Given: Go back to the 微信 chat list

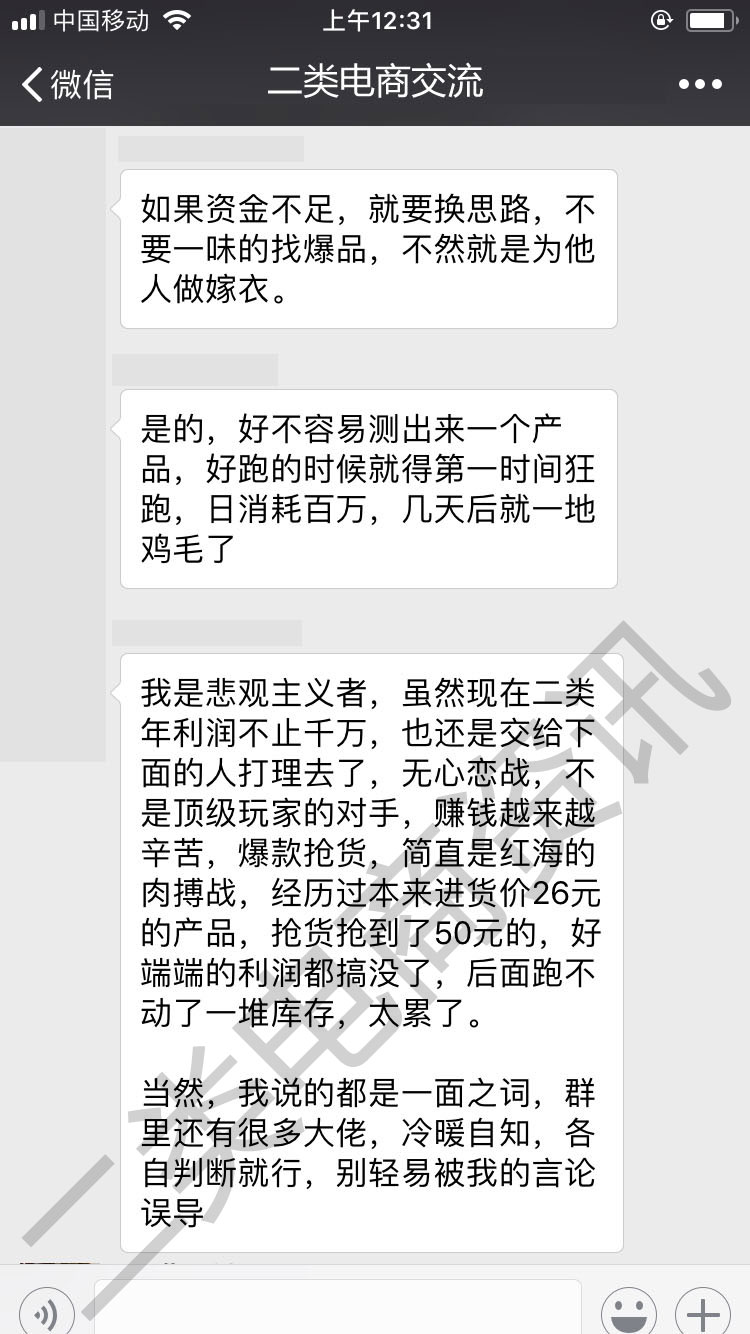Looking at the screenshot, I should click(x=67, y=84).
